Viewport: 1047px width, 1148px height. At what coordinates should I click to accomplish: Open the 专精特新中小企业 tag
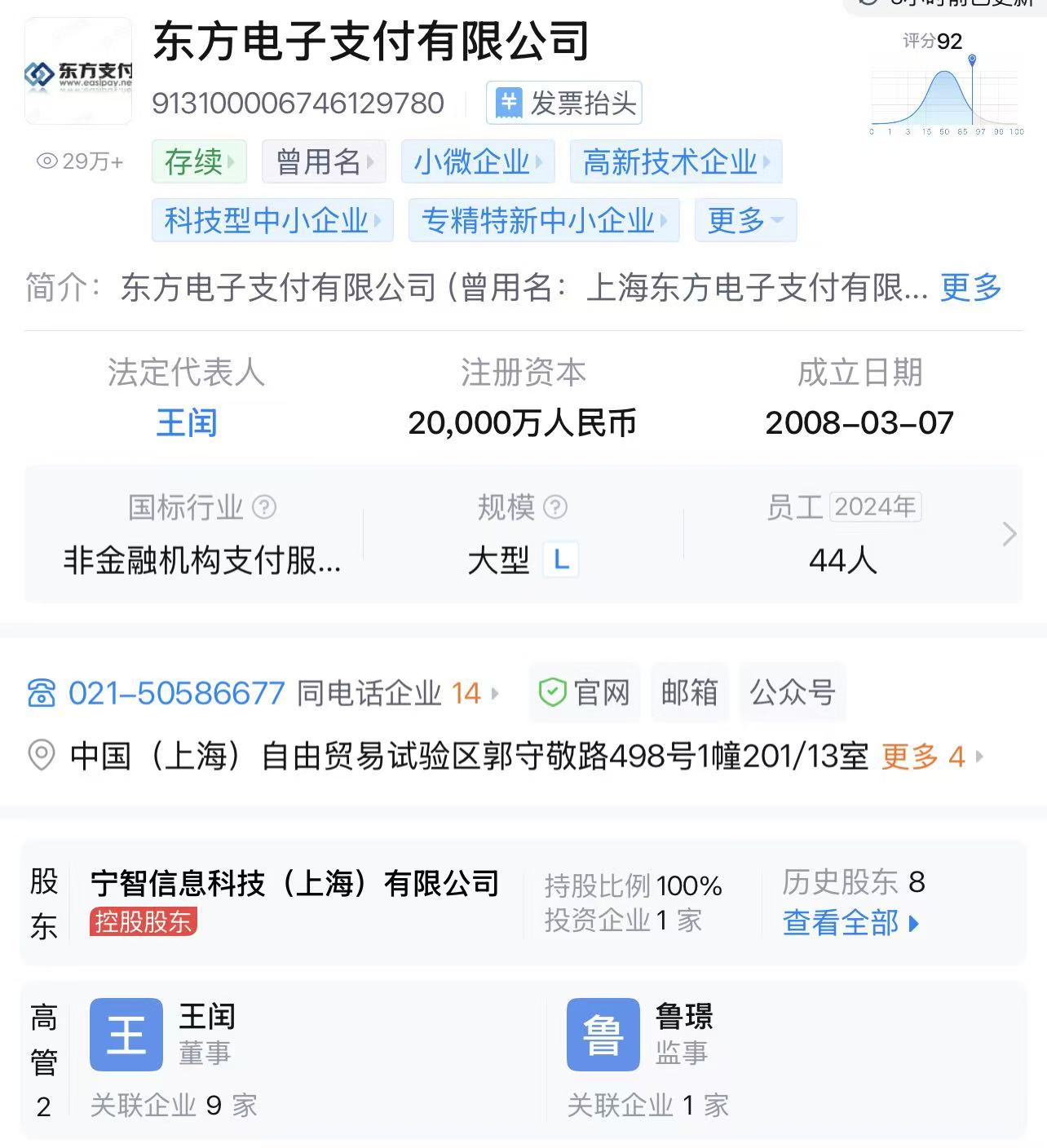click(x=544, y=220)
